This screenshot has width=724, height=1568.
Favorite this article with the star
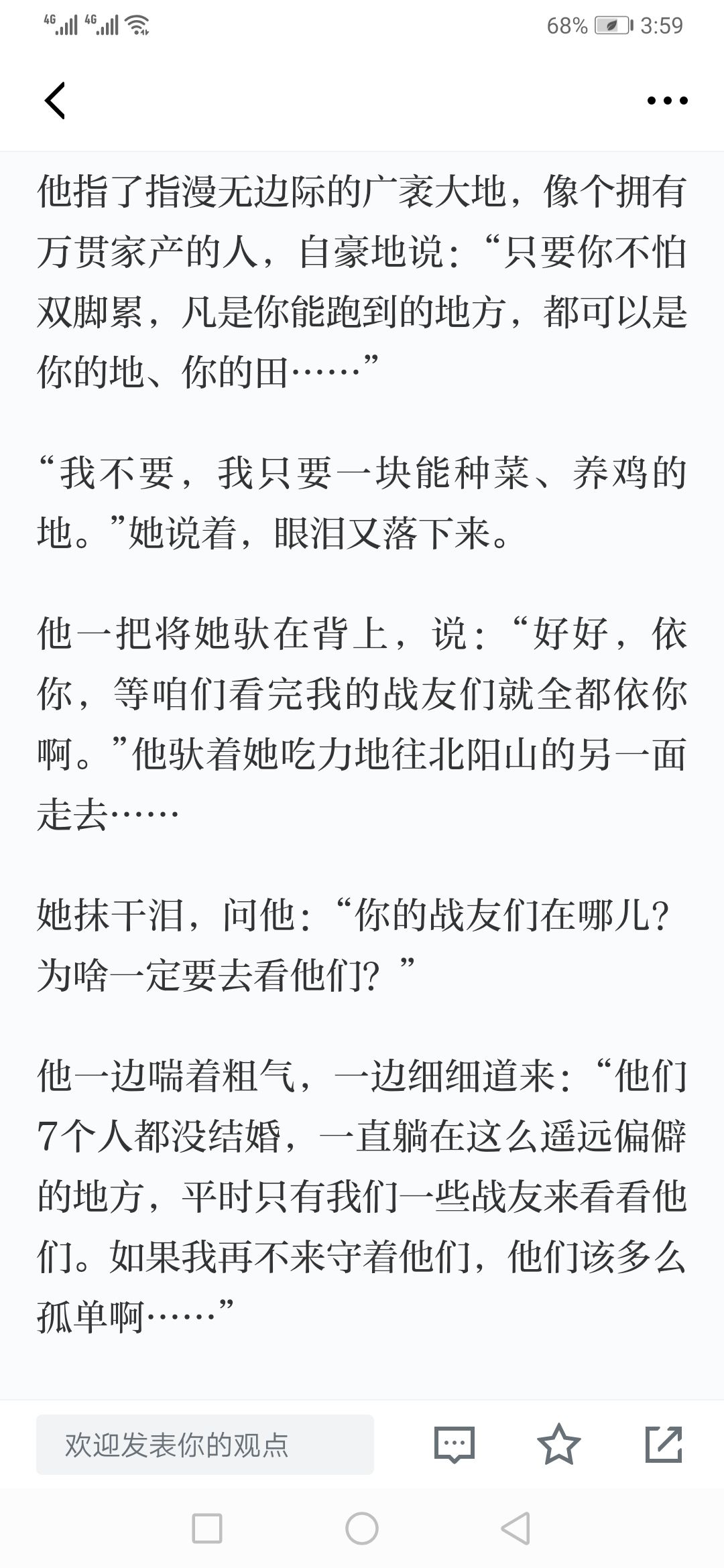coord(559,1444)
